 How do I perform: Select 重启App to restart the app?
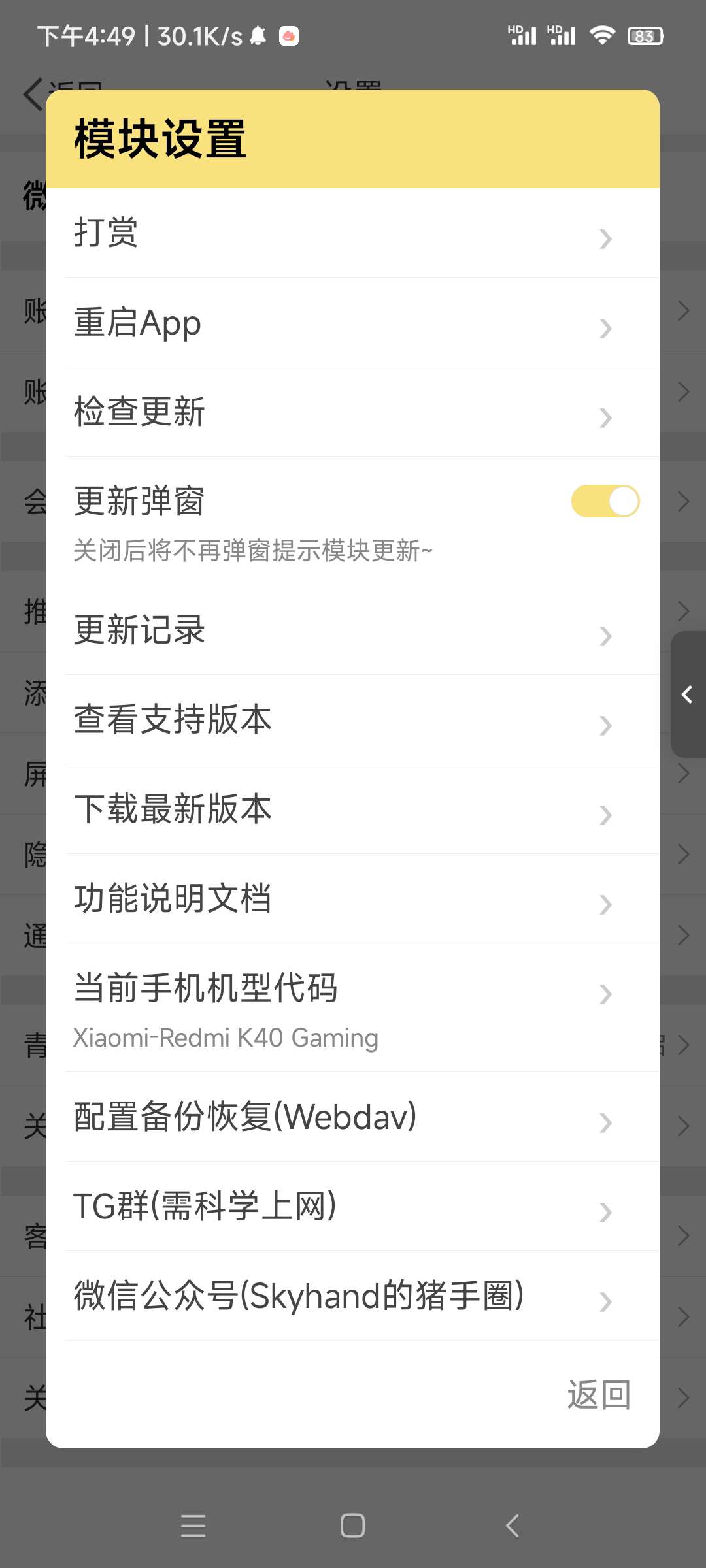(x=353, y=323)
